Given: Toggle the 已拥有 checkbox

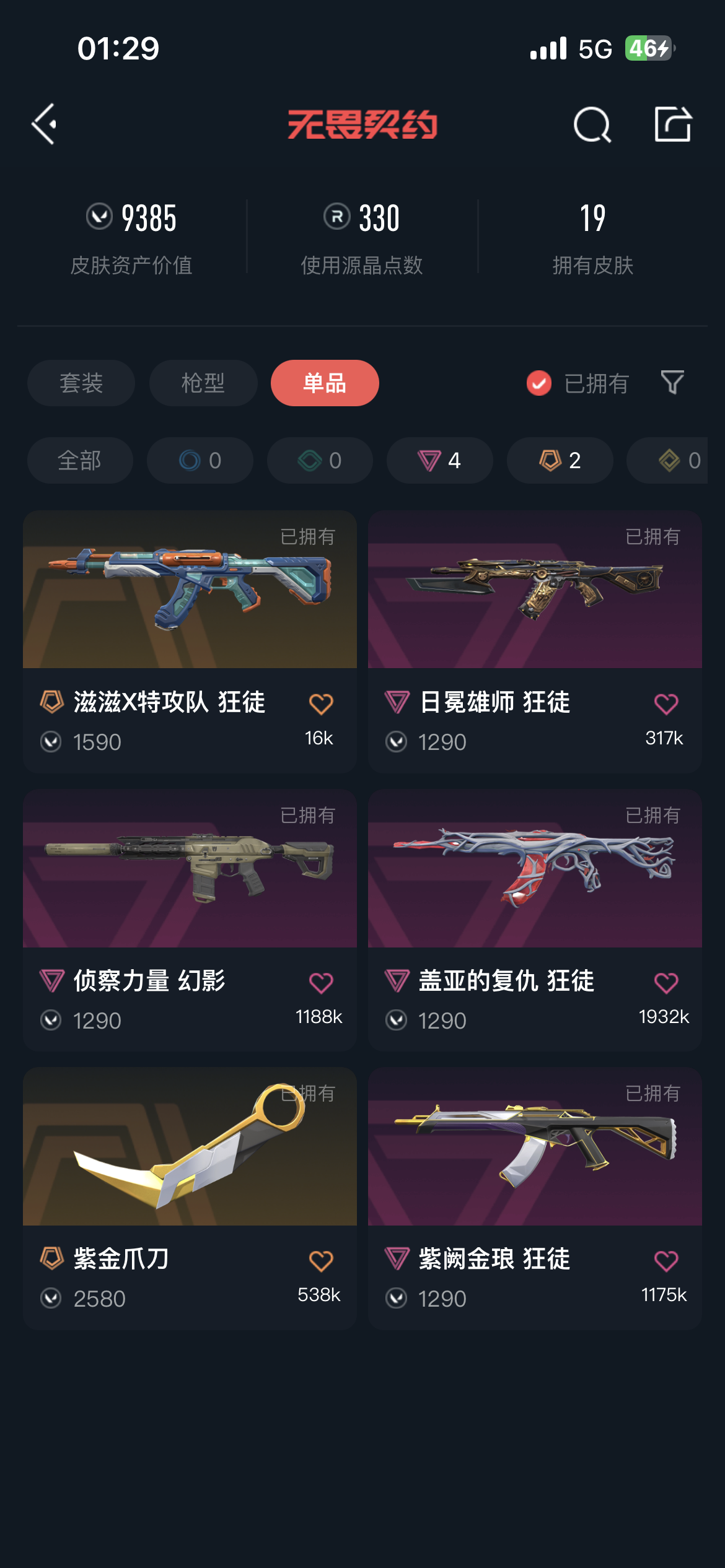Looking at the screenshot, I should (539, 383).
